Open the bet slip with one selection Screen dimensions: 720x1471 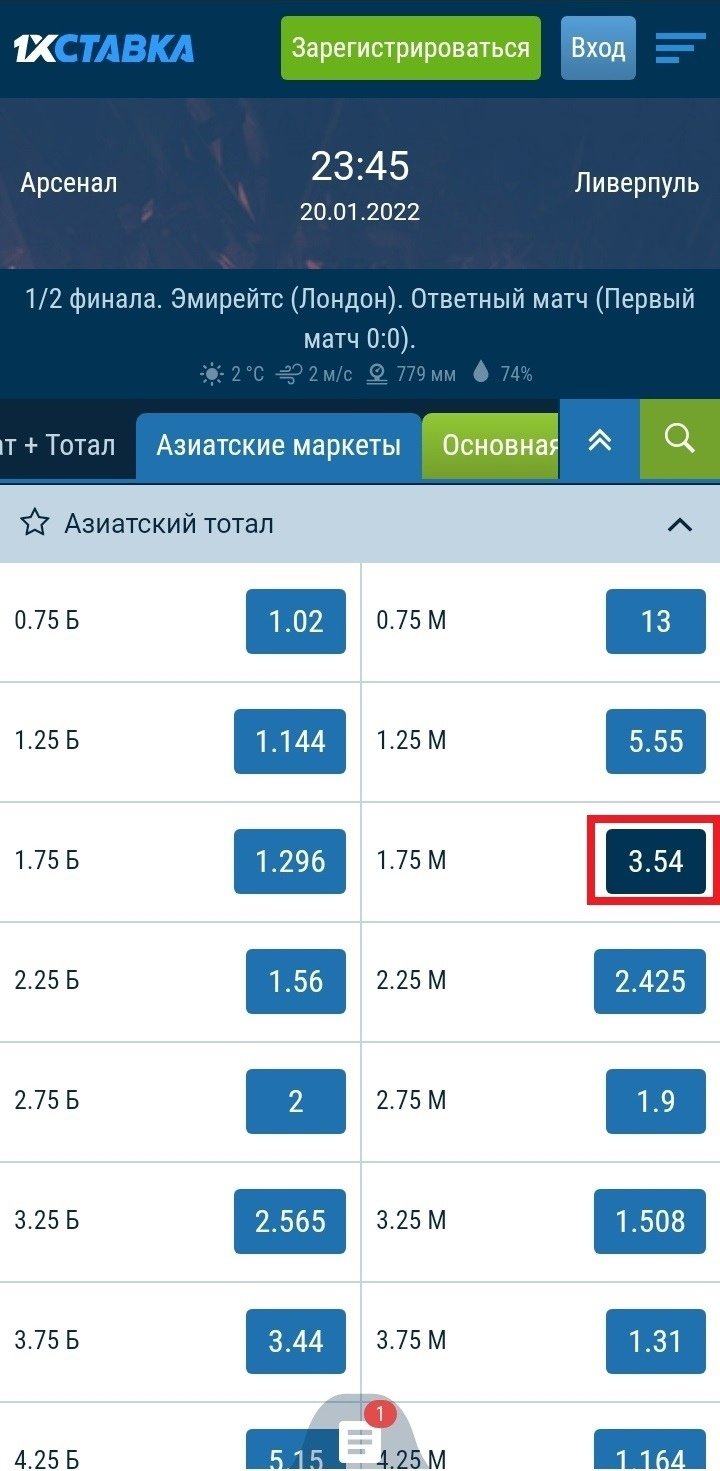(360, 1438)
